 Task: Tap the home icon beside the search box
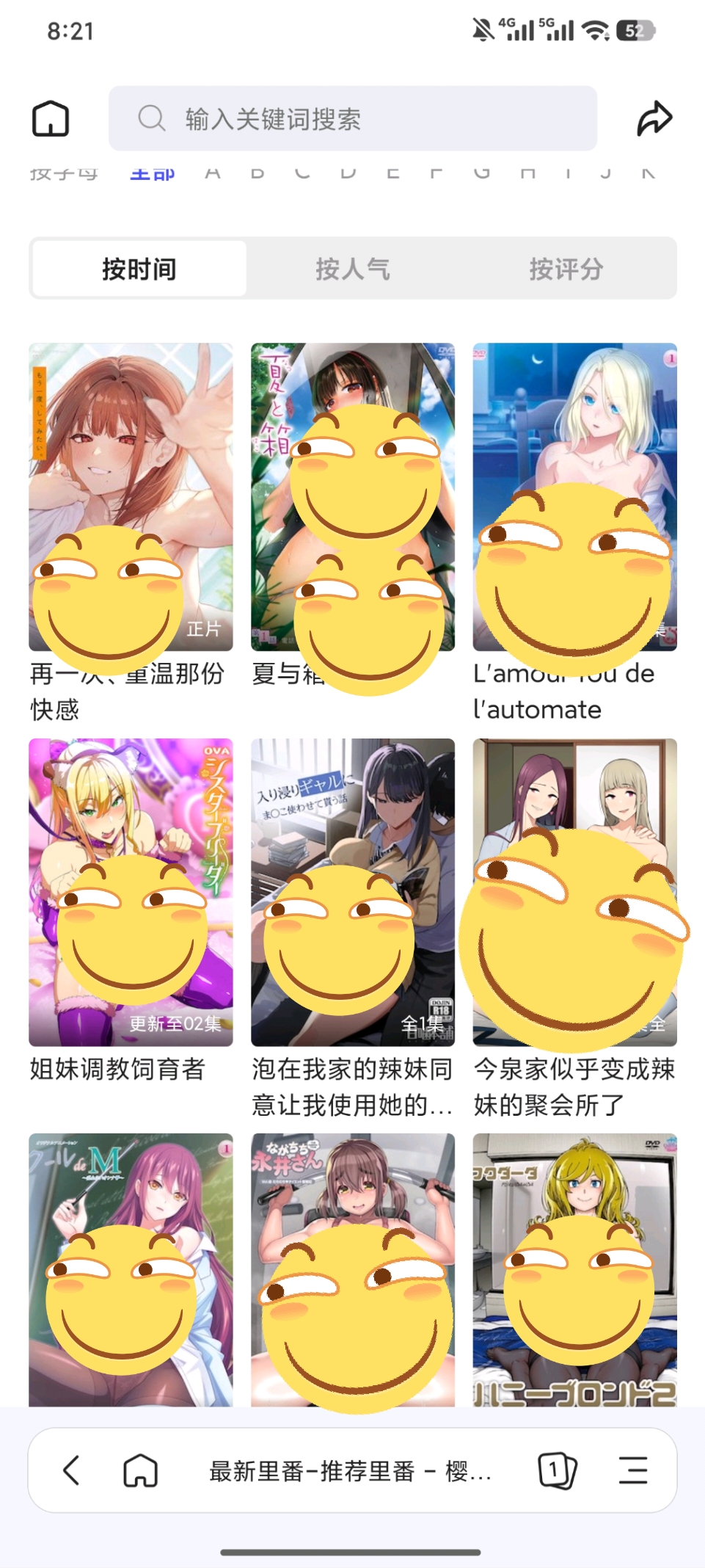51,119
